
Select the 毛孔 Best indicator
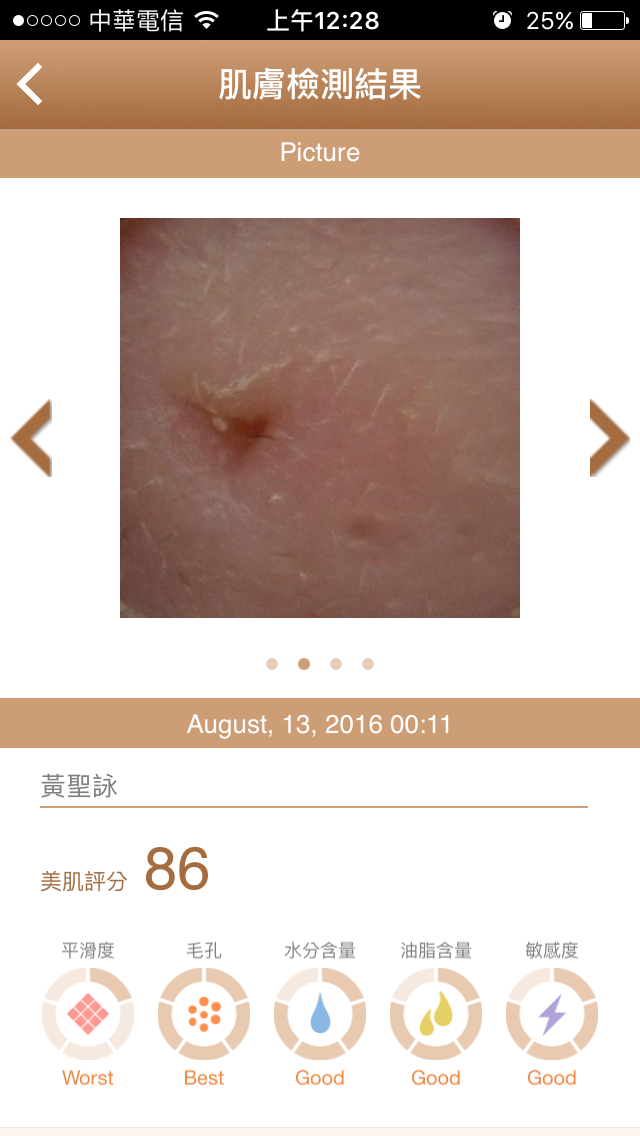(x=204, y=1014)
